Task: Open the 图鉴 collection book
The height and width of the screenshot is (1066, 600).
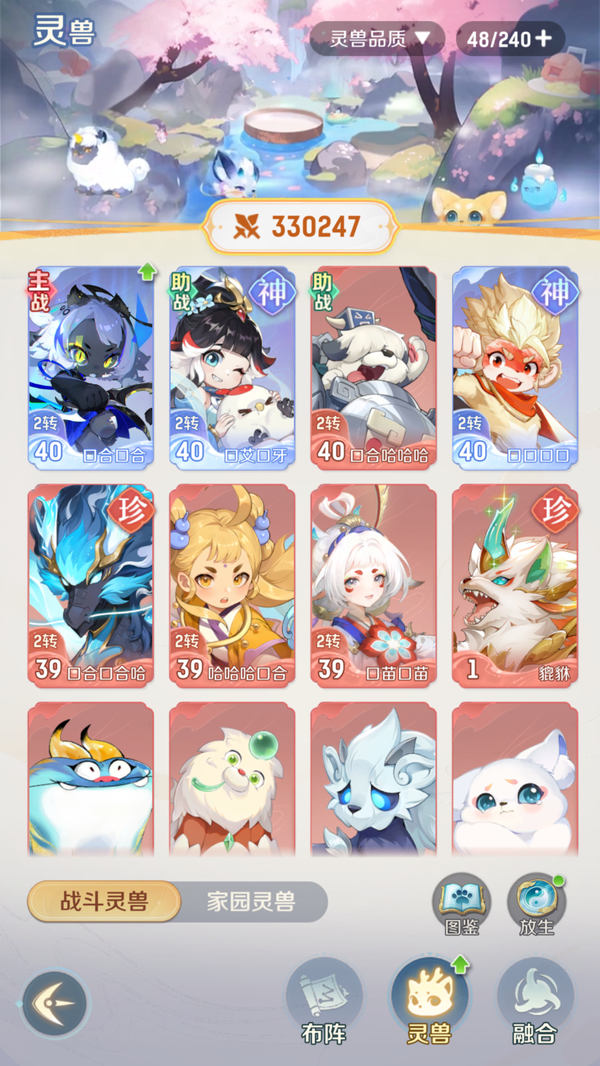Action: (x=461, y=903)
